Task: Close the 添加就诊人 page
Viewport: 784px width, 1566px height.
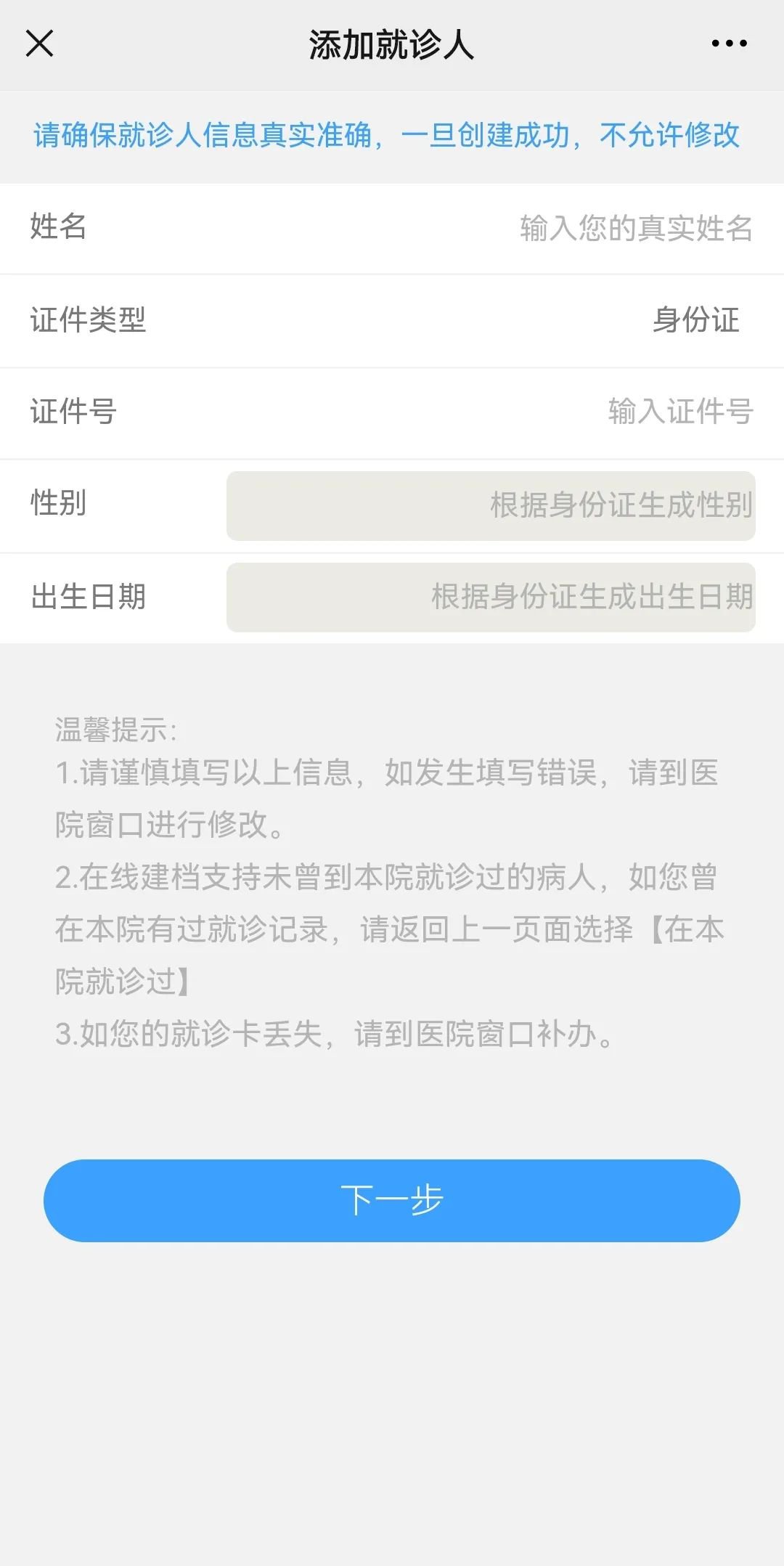Action: pyautogui.click(x=40, y=44)
